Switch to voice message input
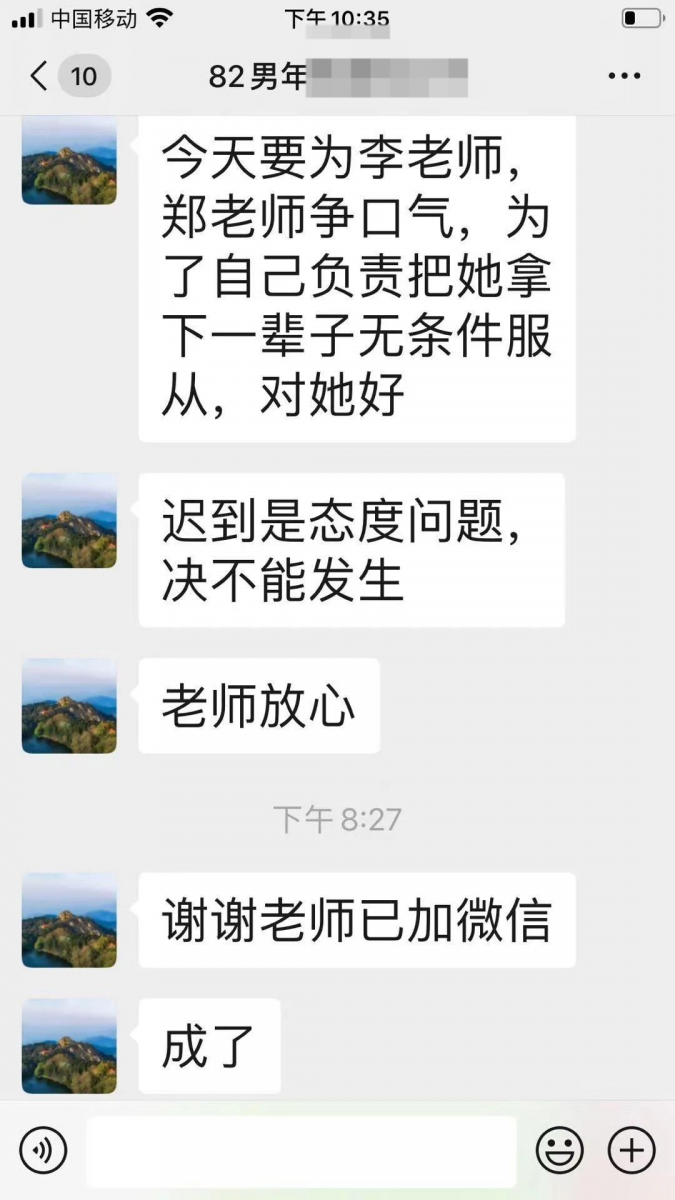675x1200 pixels. [x=42, y=1151]
